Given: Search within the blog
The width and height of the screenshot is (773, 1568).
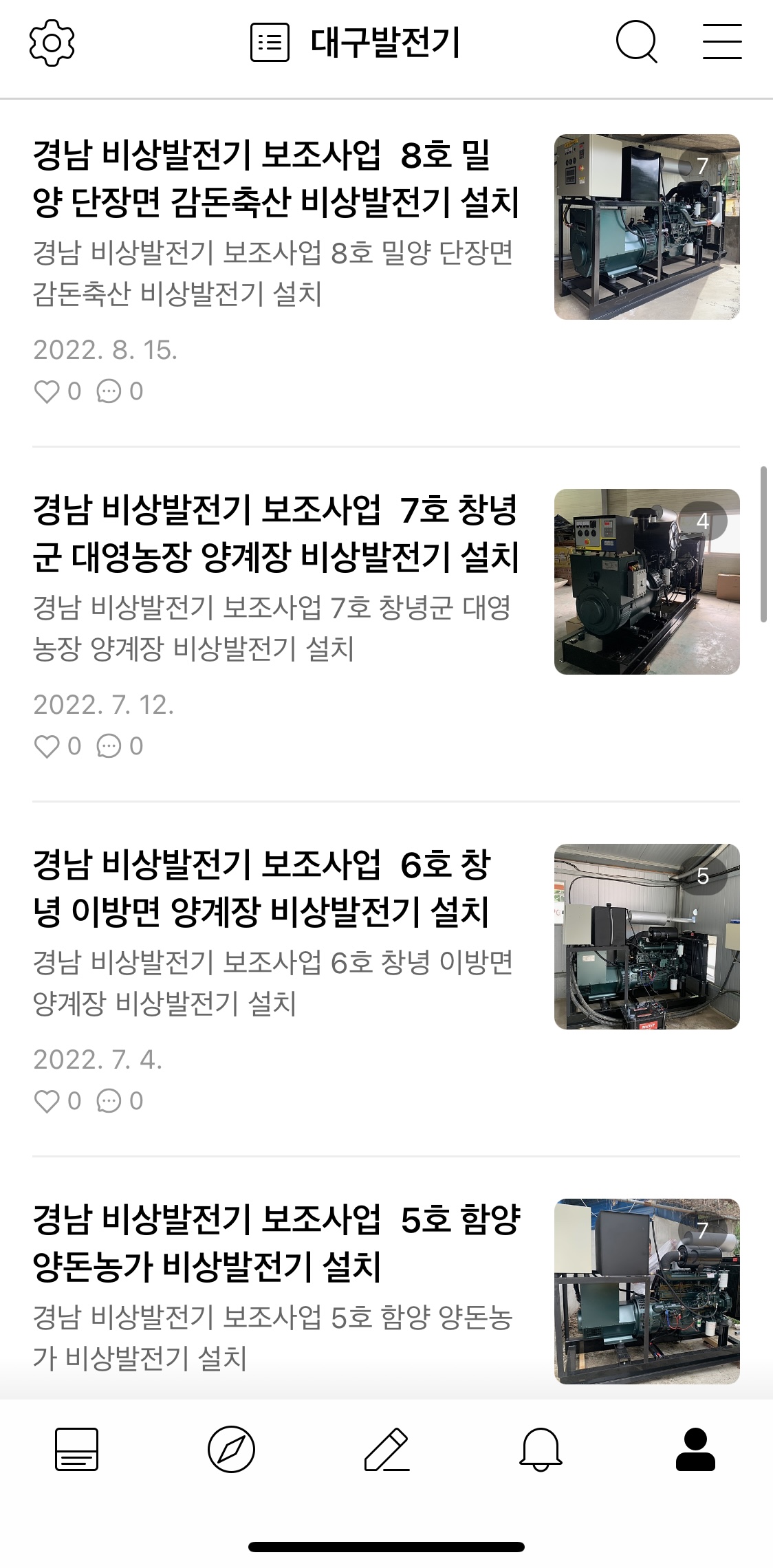Looking at the screenshot, I should [x=636, y=43].
